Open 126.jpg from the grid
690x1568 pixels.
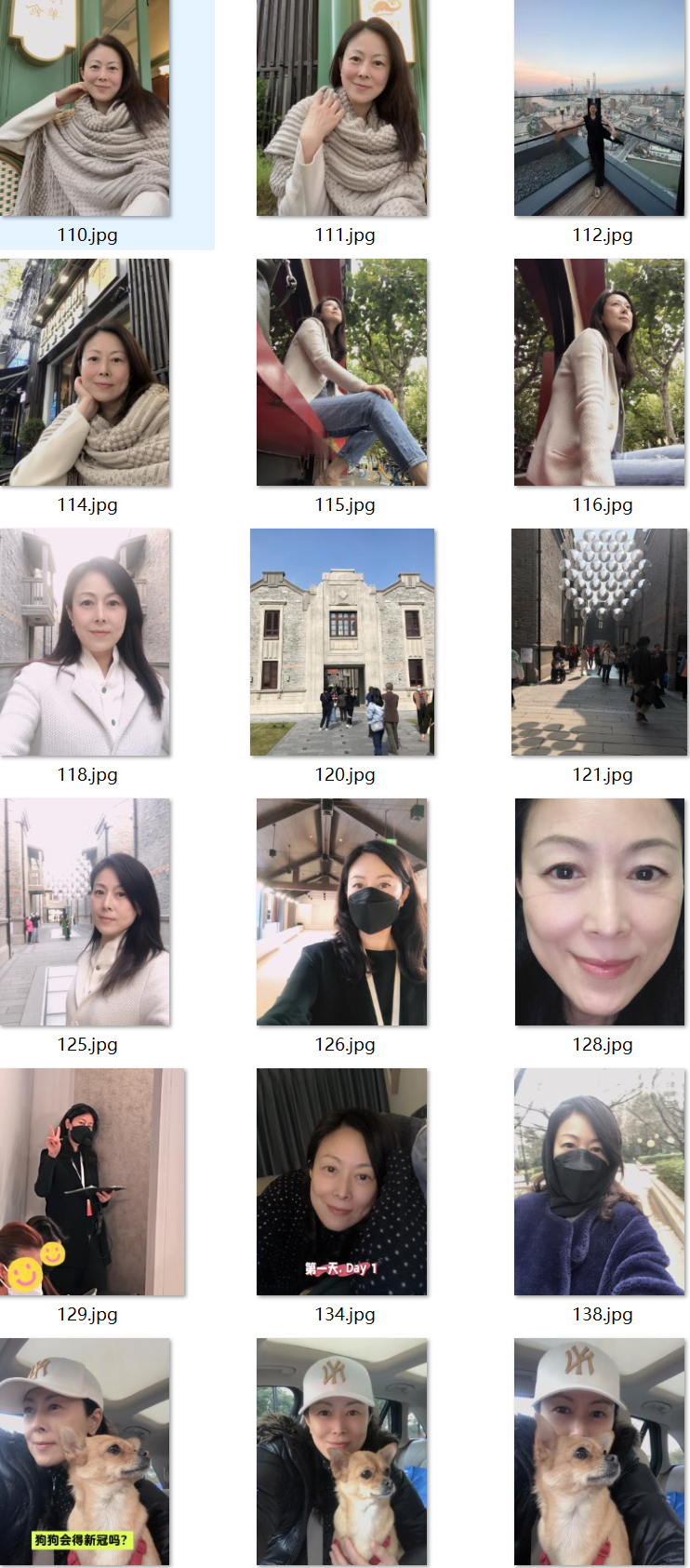click(342, 912)
